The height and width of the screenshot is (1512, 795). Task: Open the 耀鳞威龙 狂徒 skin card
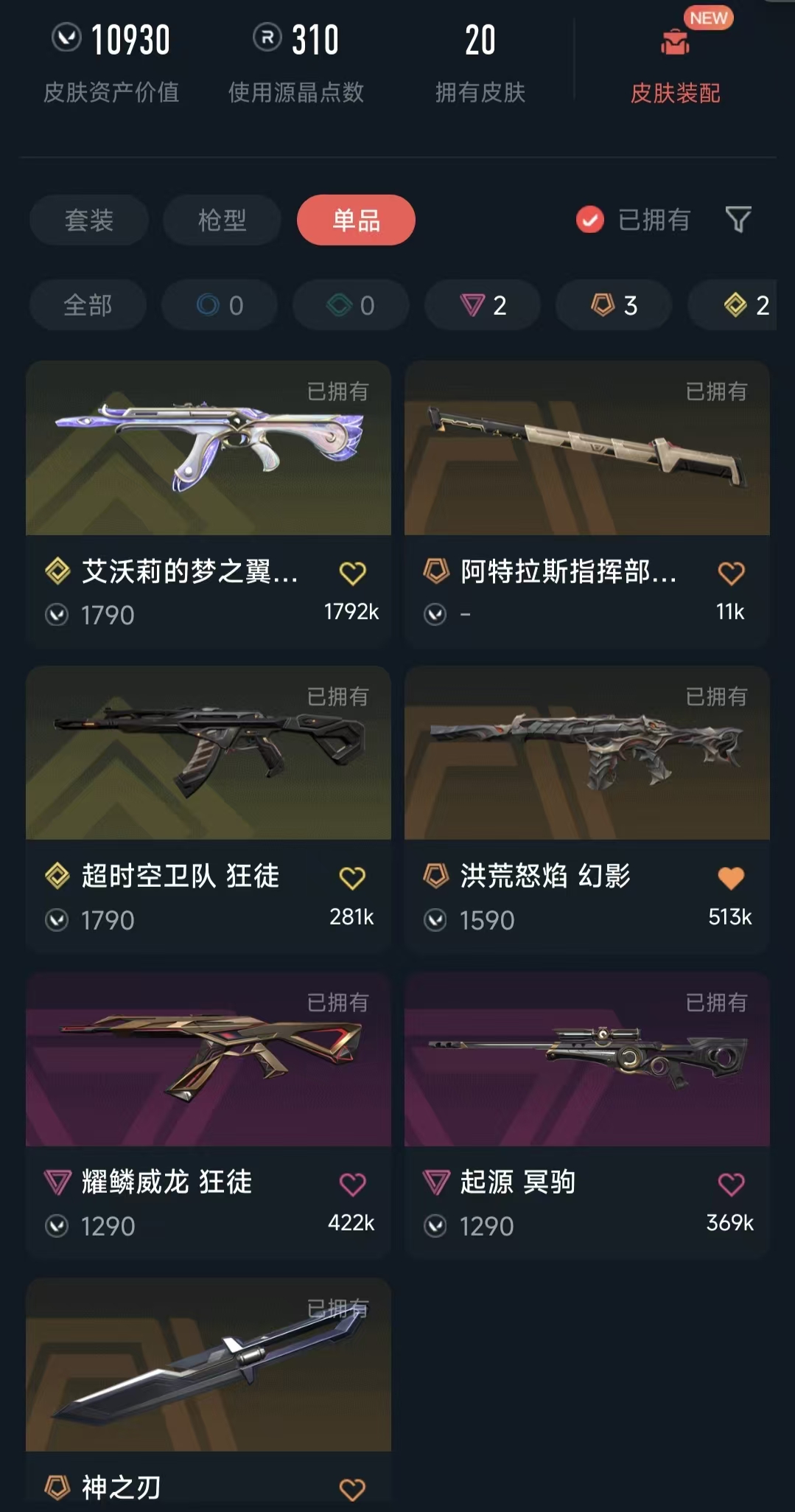[209, 1059]
